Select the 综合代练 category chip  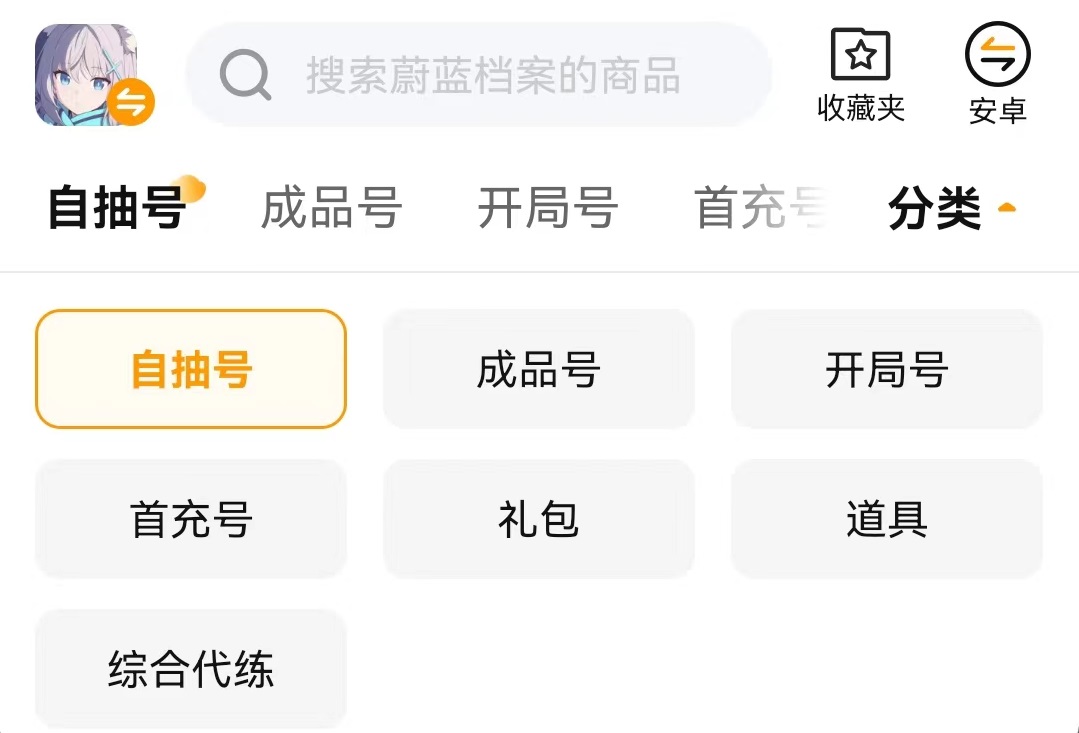coord(191,669)
